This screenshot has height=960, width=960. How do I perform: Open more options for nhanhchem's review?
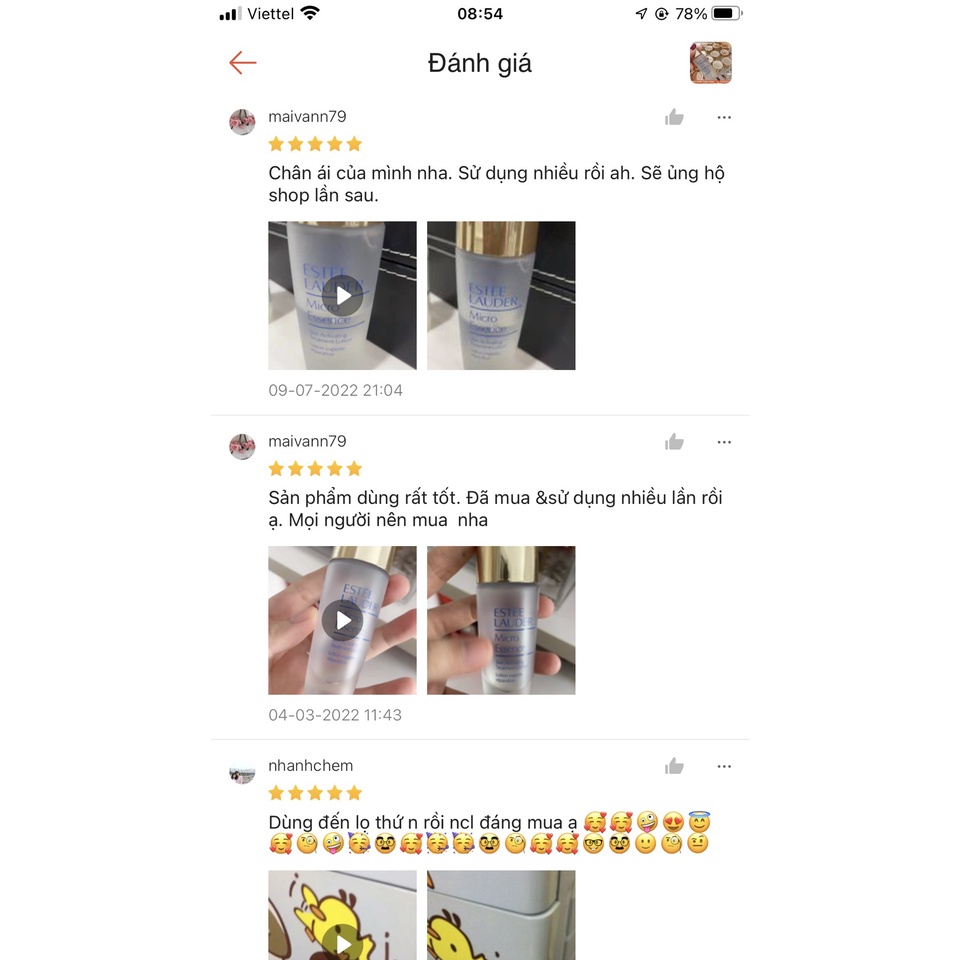click(724, 766)
